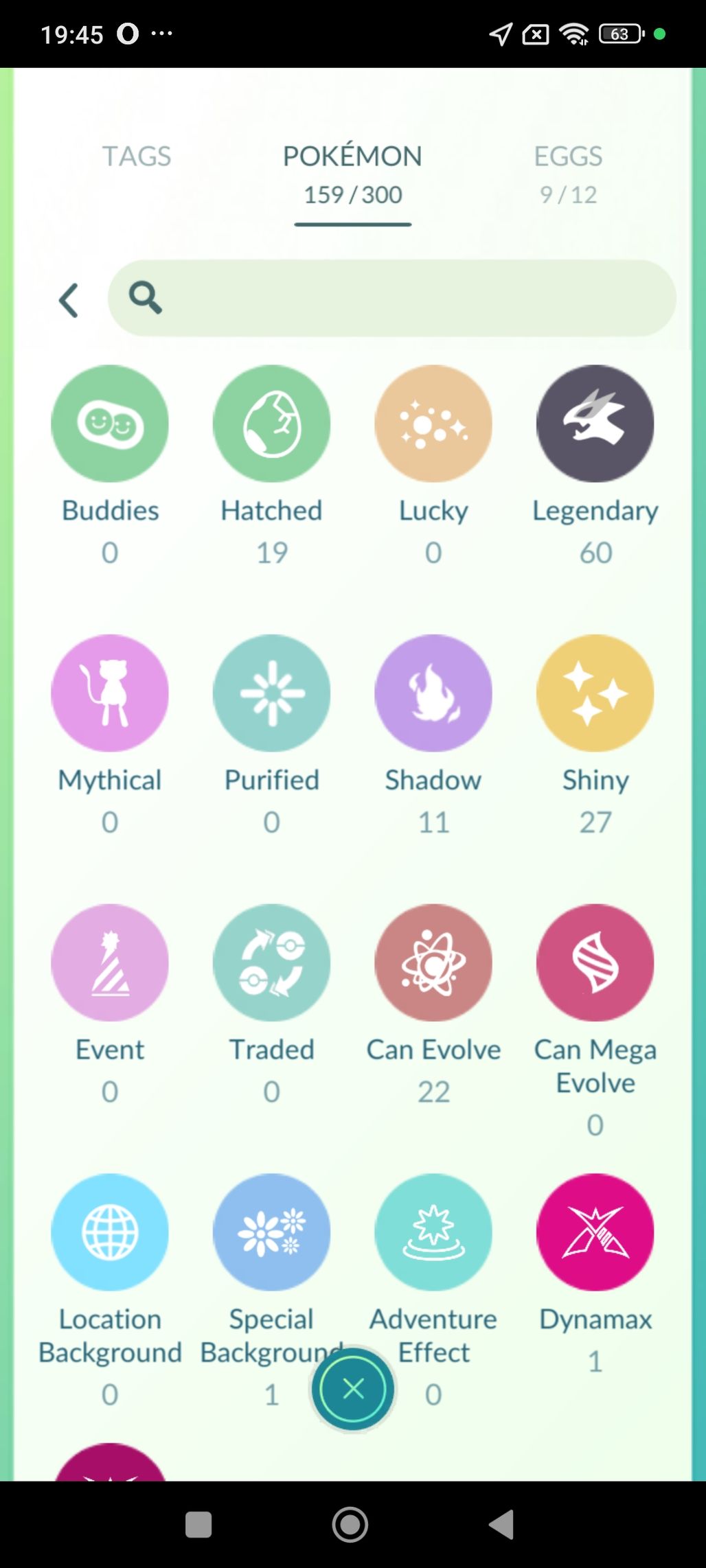
Task: Show Shadow Pokémon
Action: click(433, 693)
